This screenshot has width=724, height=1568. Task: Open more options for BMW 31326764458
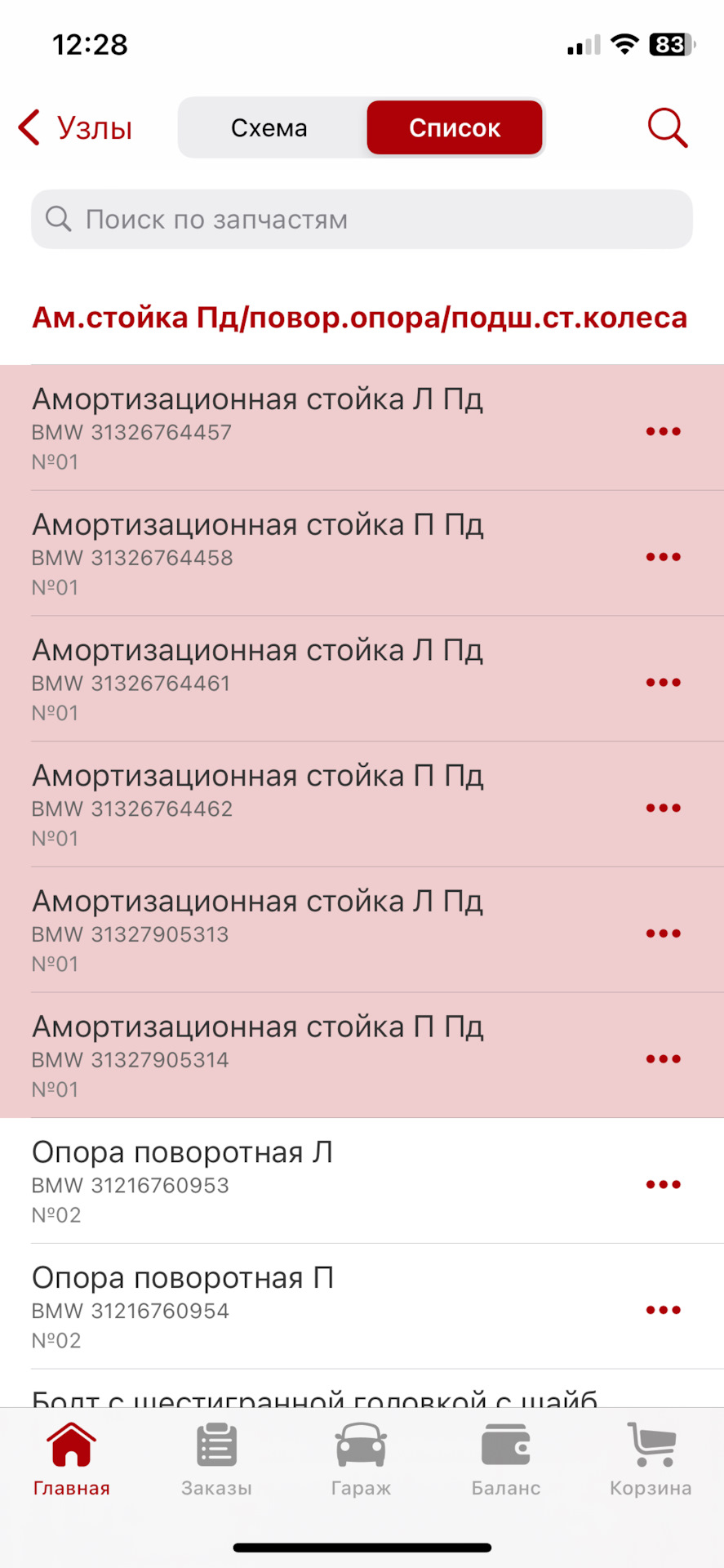(x=663, y=557)
